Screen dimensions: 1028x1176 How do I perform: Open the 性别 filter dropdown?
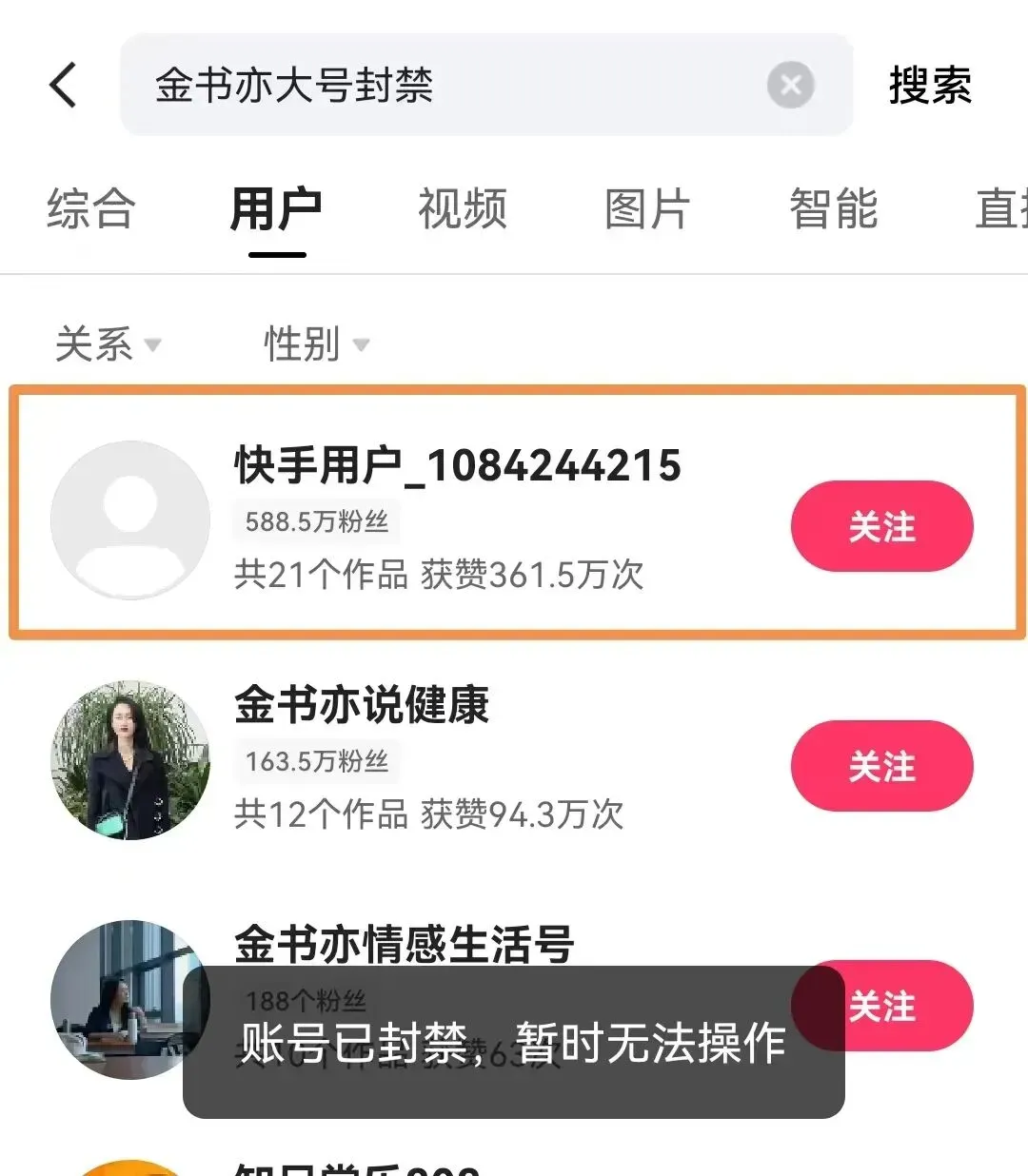(x=305, y=344)
